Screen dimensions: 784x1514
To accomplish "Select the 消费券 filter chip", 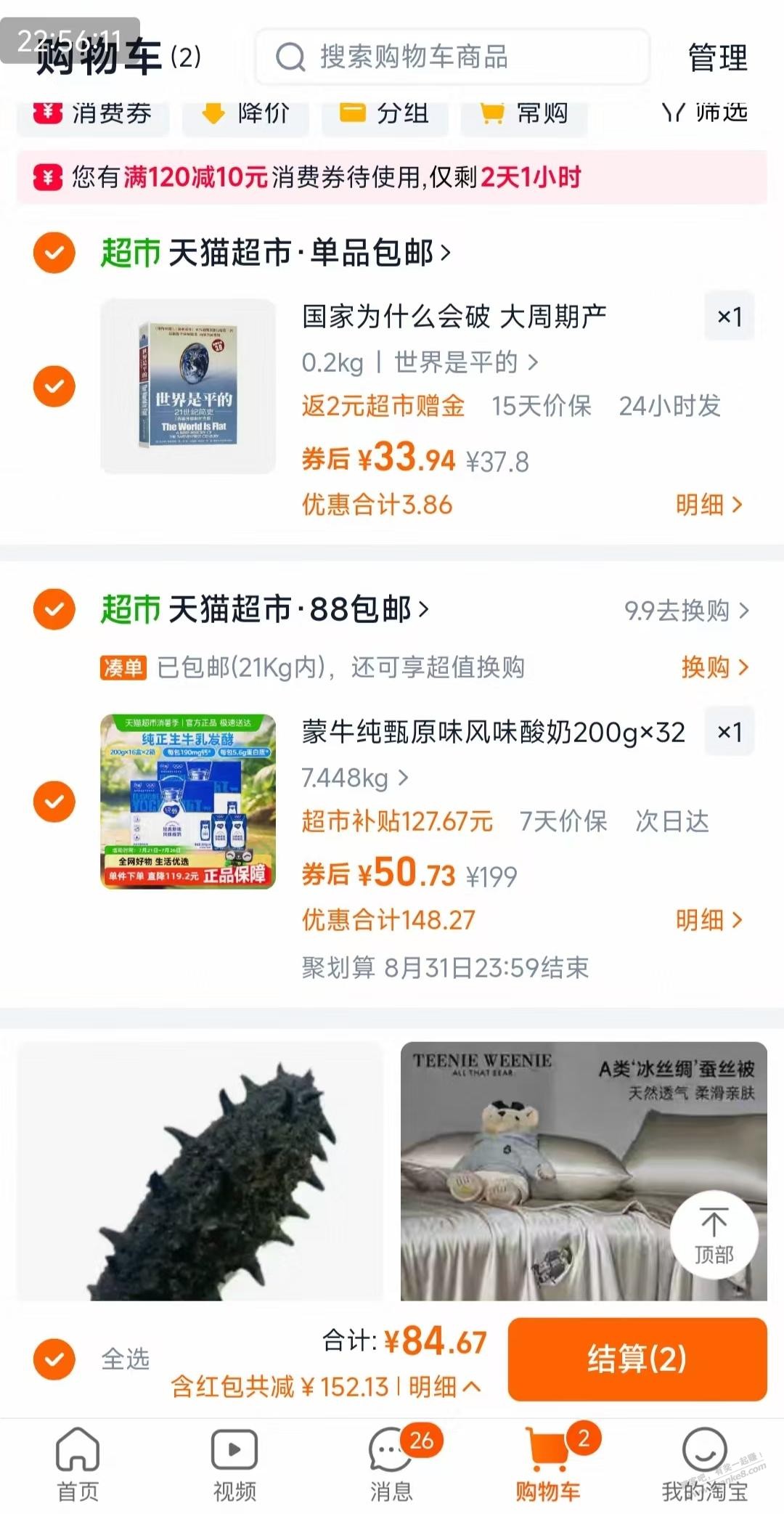I will (94, 114).
